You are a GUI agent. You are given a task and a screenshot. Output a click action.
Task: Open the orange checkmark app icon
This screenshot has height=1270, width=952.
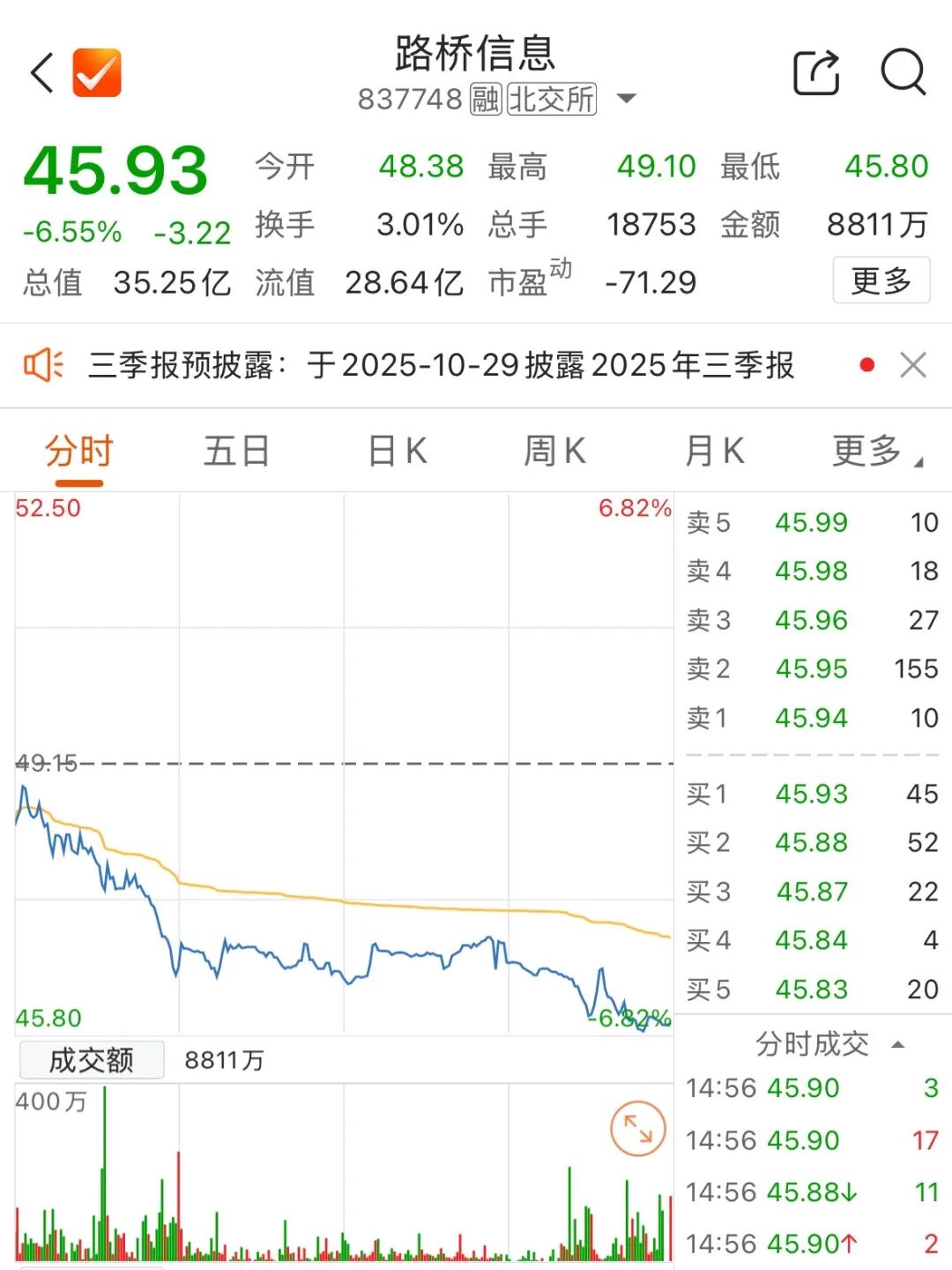pyautogui.click(x=95, y=74)
